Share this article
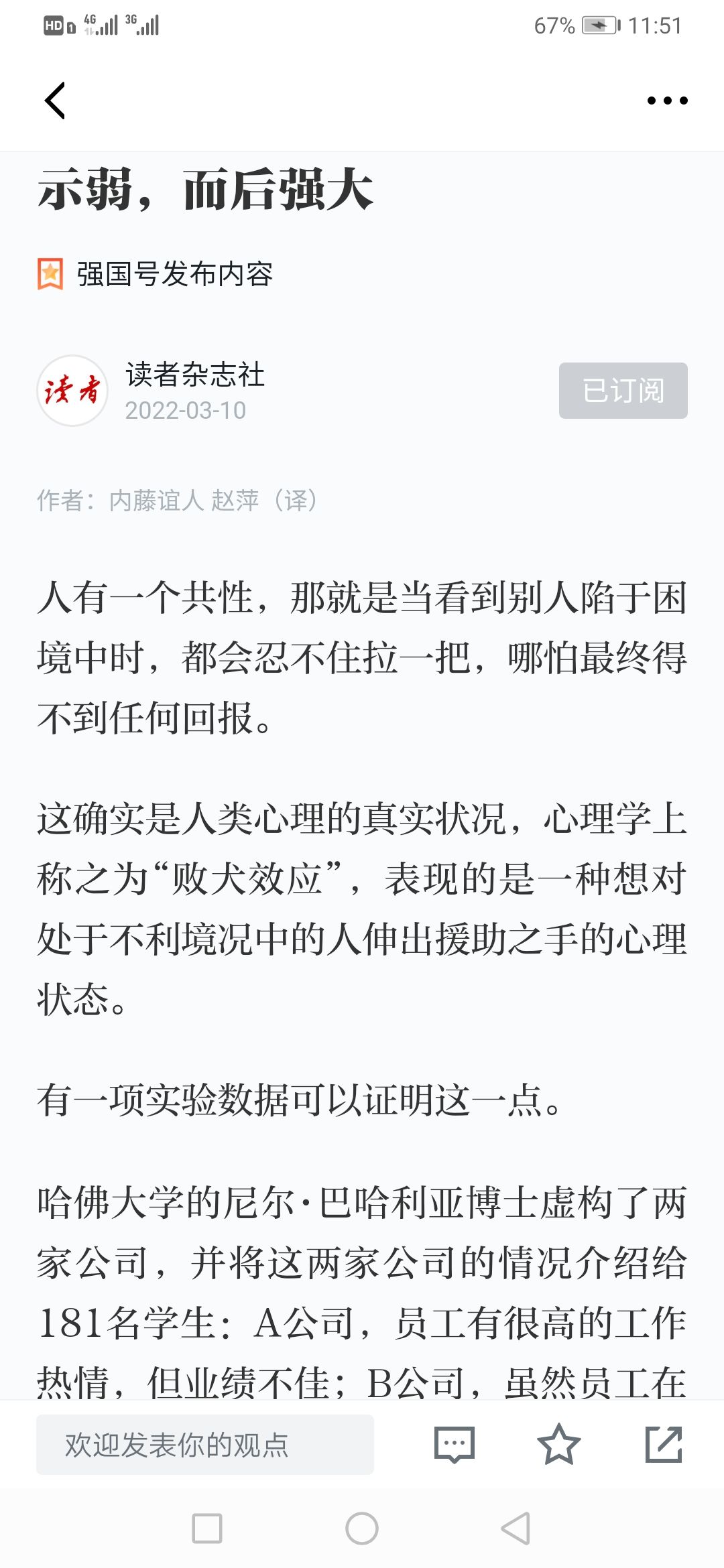The height and width of the screenshot is (1568, 724). pos(664,1445)
